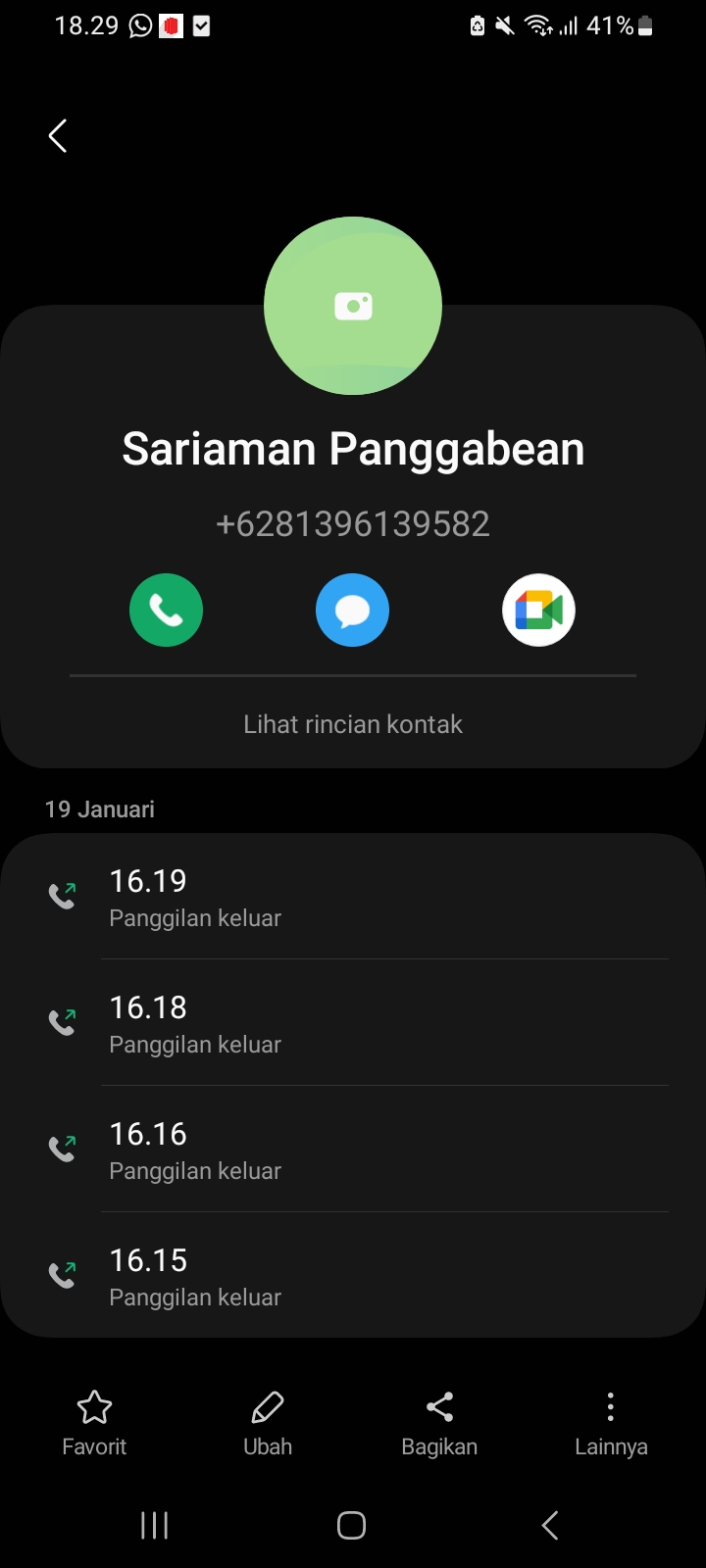Open the 16.18 outgoing call entry
Screen dimensions: 706x1568
point(353,1023)
